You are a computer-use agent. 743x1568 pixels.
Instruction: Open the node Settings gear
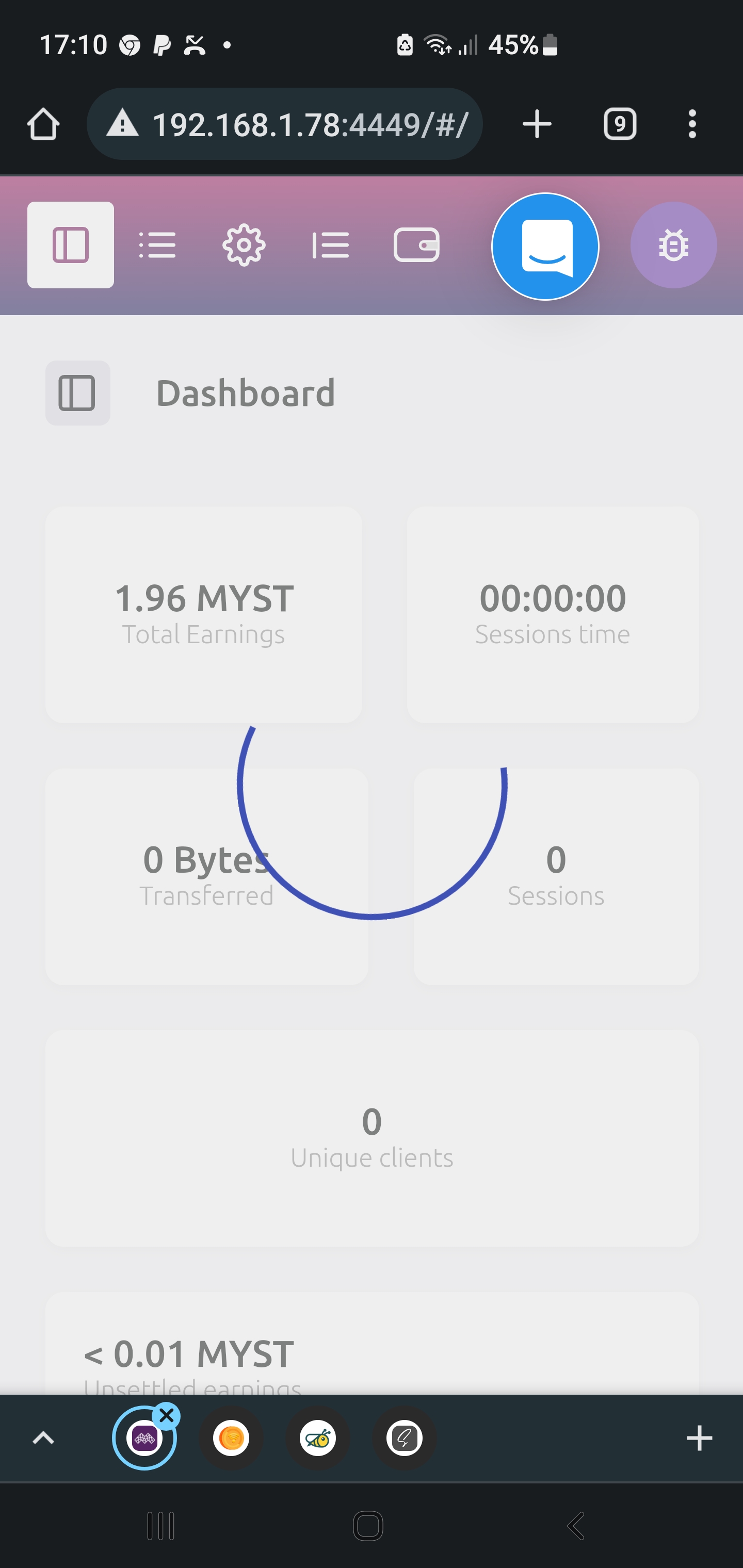244,244
